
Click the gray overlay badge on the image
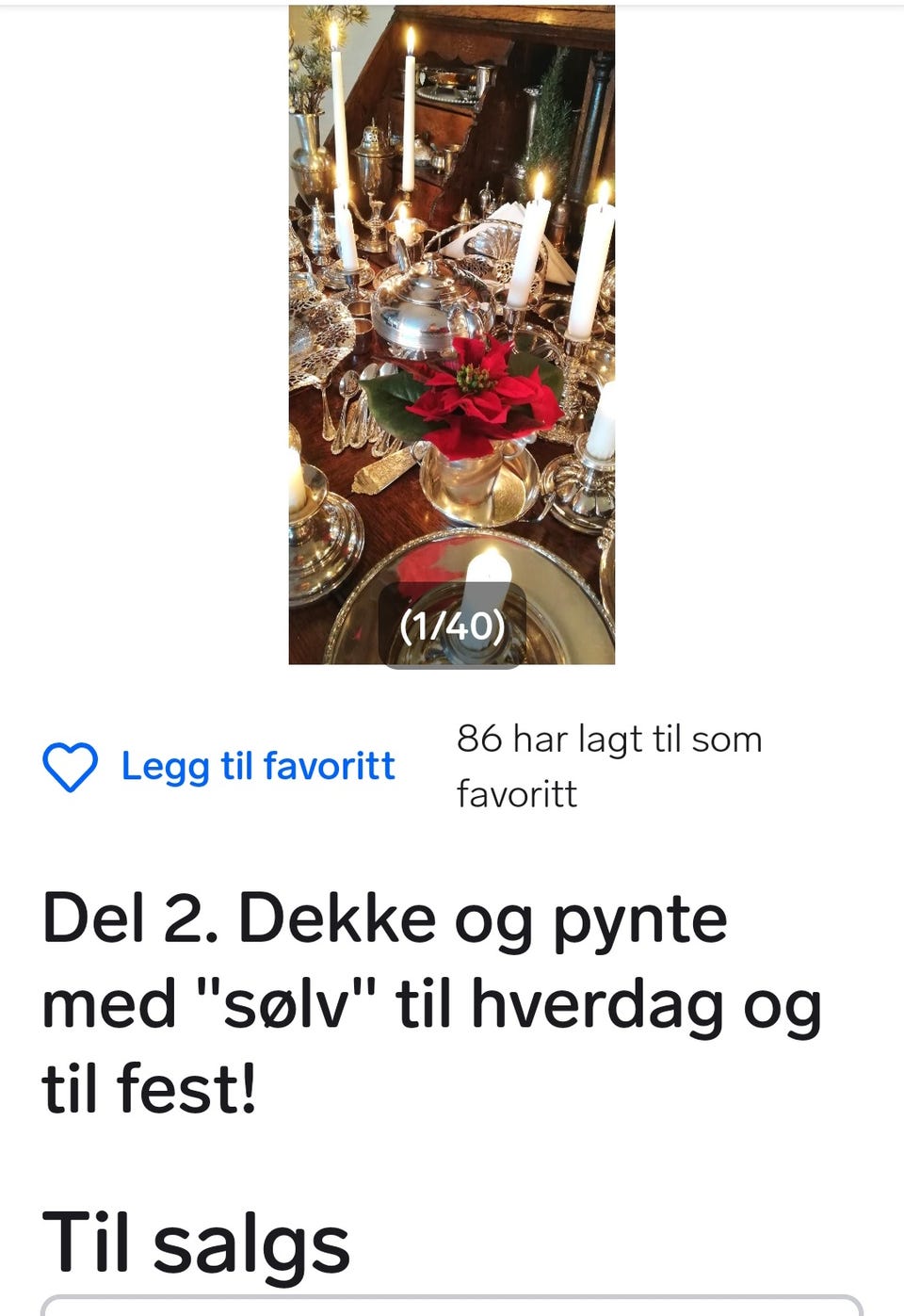coord(452,624)
